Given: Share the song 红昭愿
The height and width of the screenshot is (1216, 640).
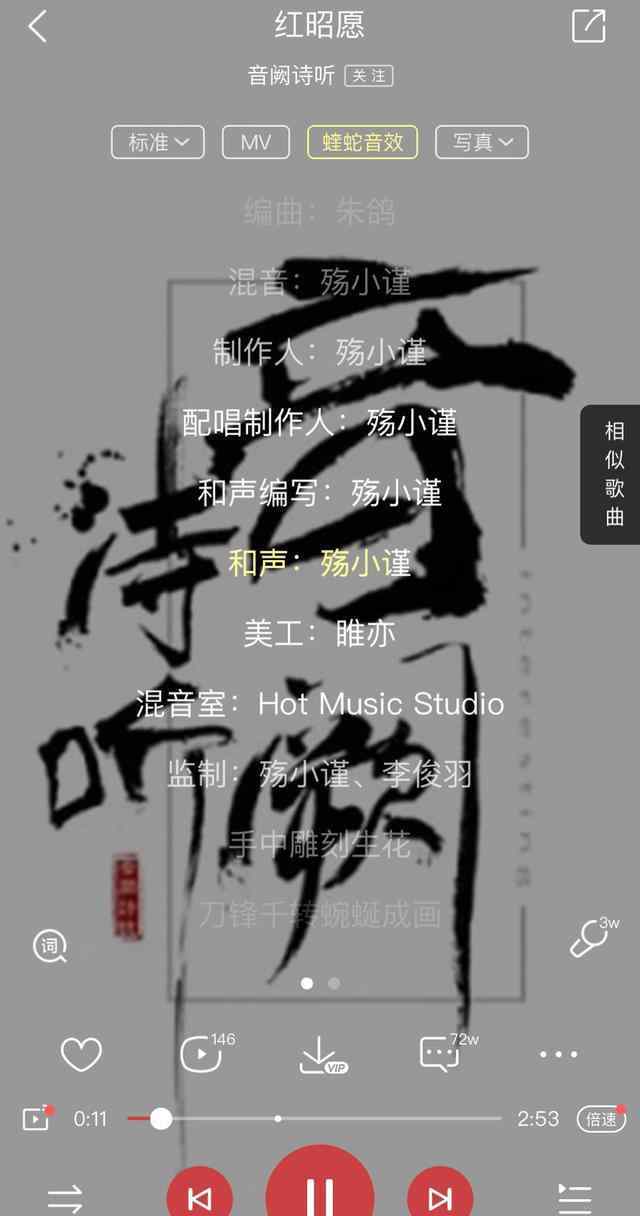Looking at the screenshot, I should coord(588,26).
